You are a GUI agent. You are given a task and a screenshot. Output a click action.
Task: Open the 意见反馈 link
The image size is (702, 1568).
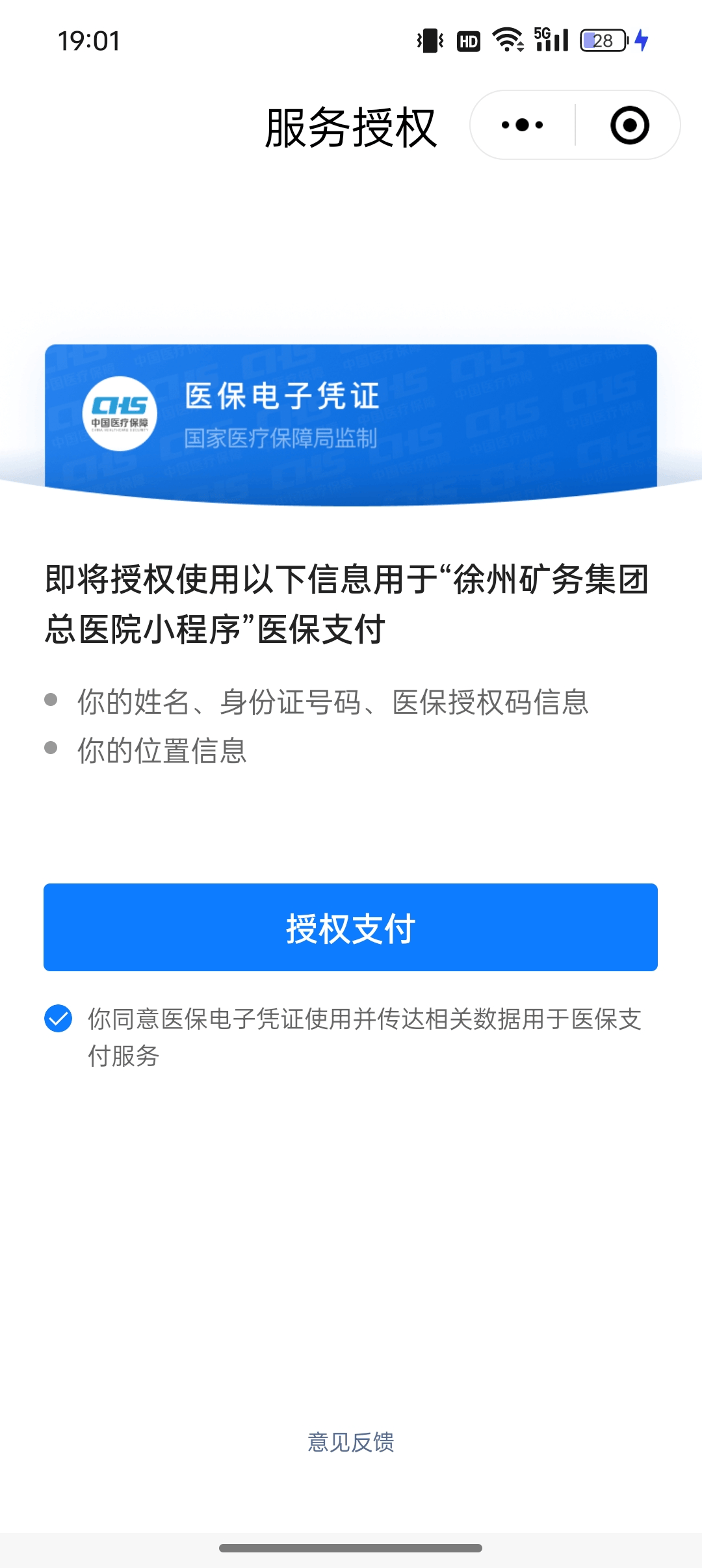pyautogui.click(x=350, y=1442)
